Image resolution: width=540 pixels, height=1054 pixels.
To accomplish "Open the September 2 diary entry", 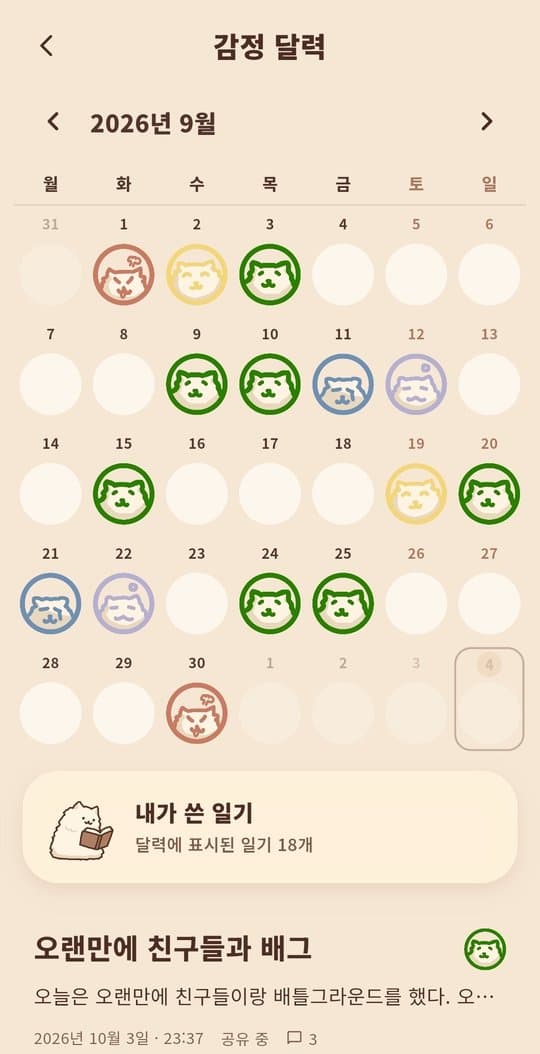I will (196, 274).
